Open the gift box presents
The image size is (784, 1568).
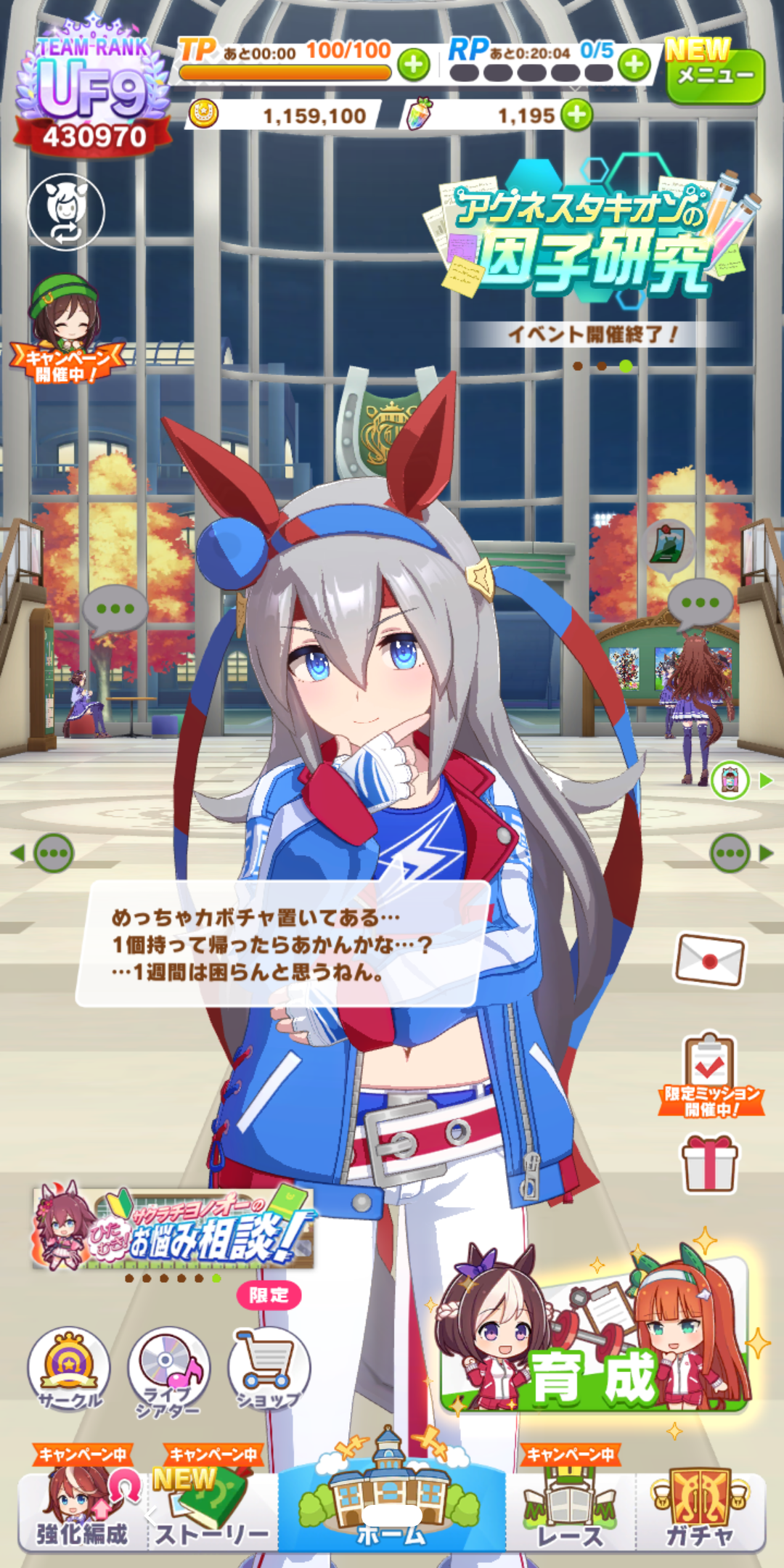pos(709,1163)
